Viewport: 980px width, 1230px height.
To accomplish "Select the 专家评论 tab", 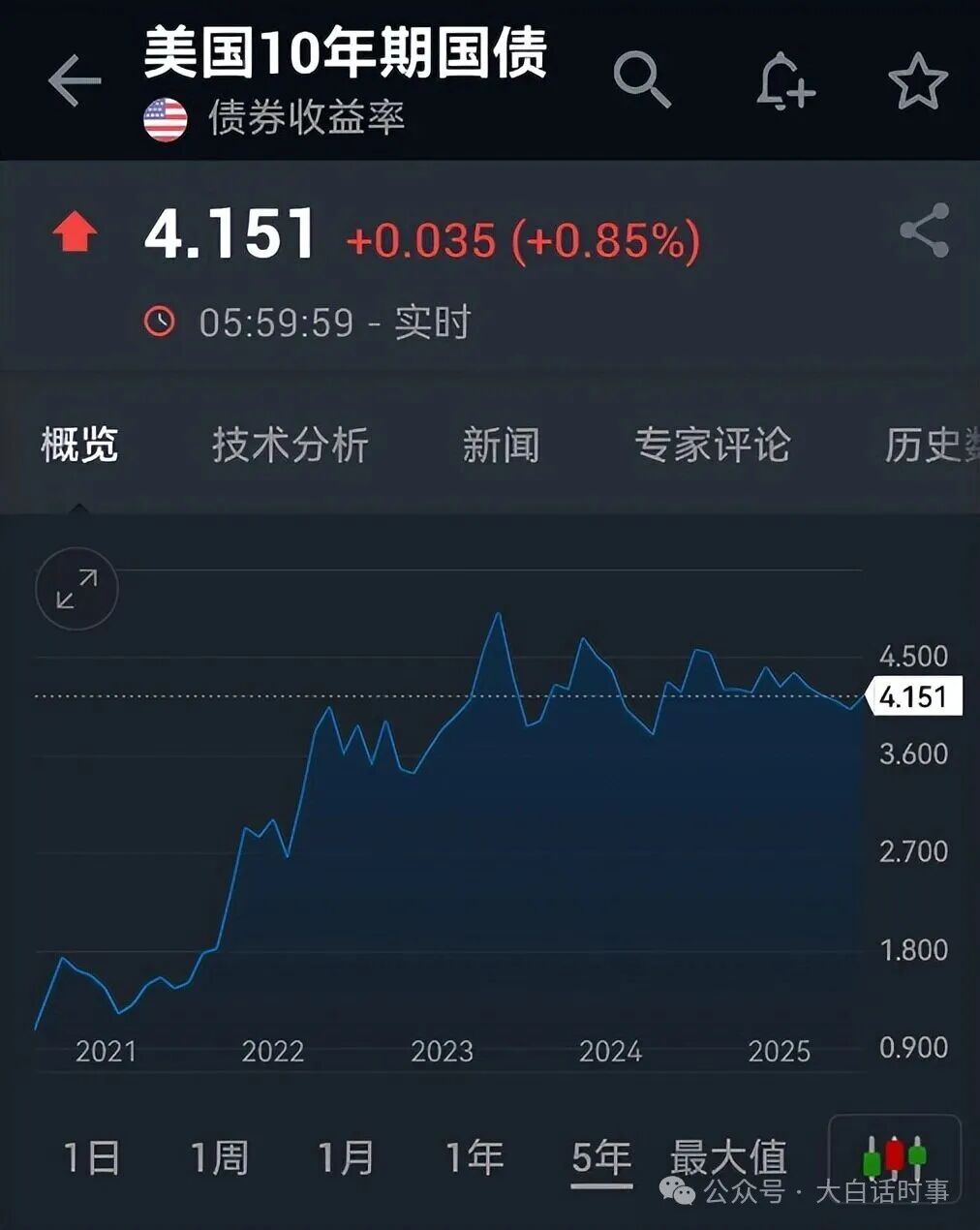I will (x=713, y=446).
